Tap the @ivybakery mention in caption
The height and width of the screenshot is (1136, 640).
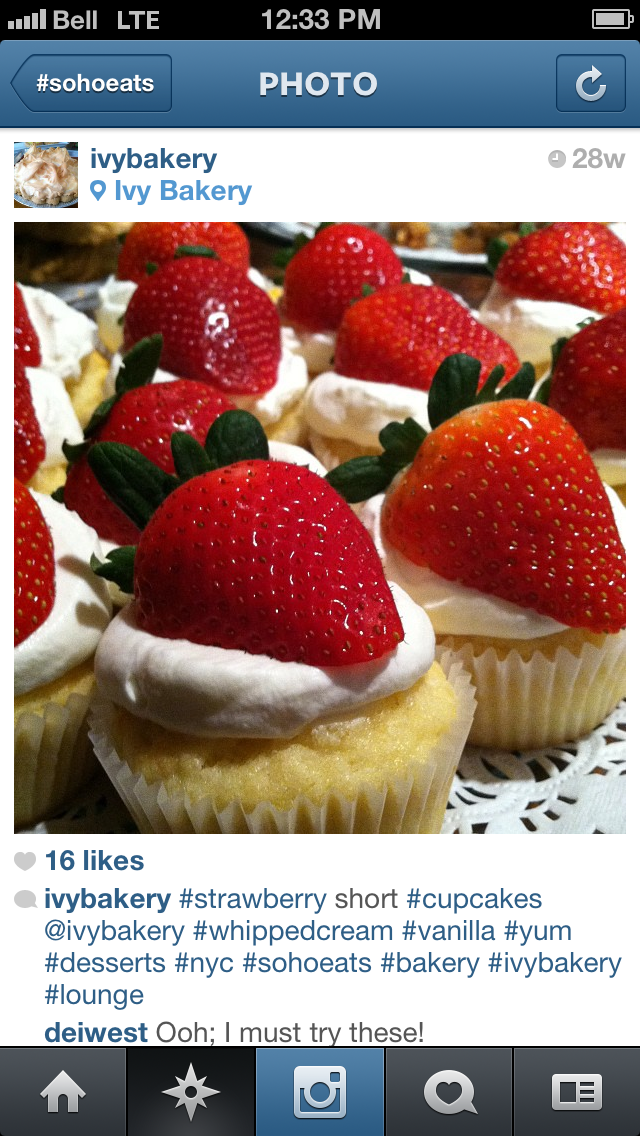pos(114,931)
